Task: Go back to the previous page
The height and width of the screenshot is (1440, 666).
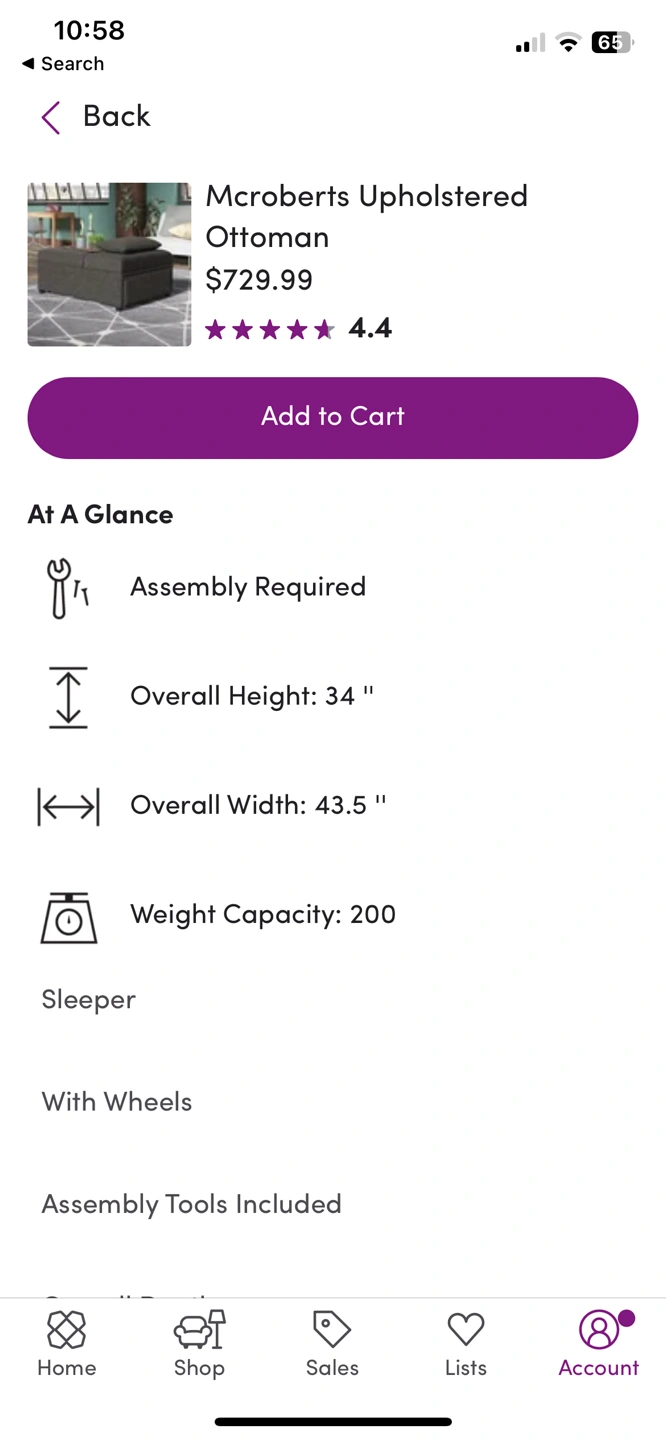Action: click(x=96, y=117)
